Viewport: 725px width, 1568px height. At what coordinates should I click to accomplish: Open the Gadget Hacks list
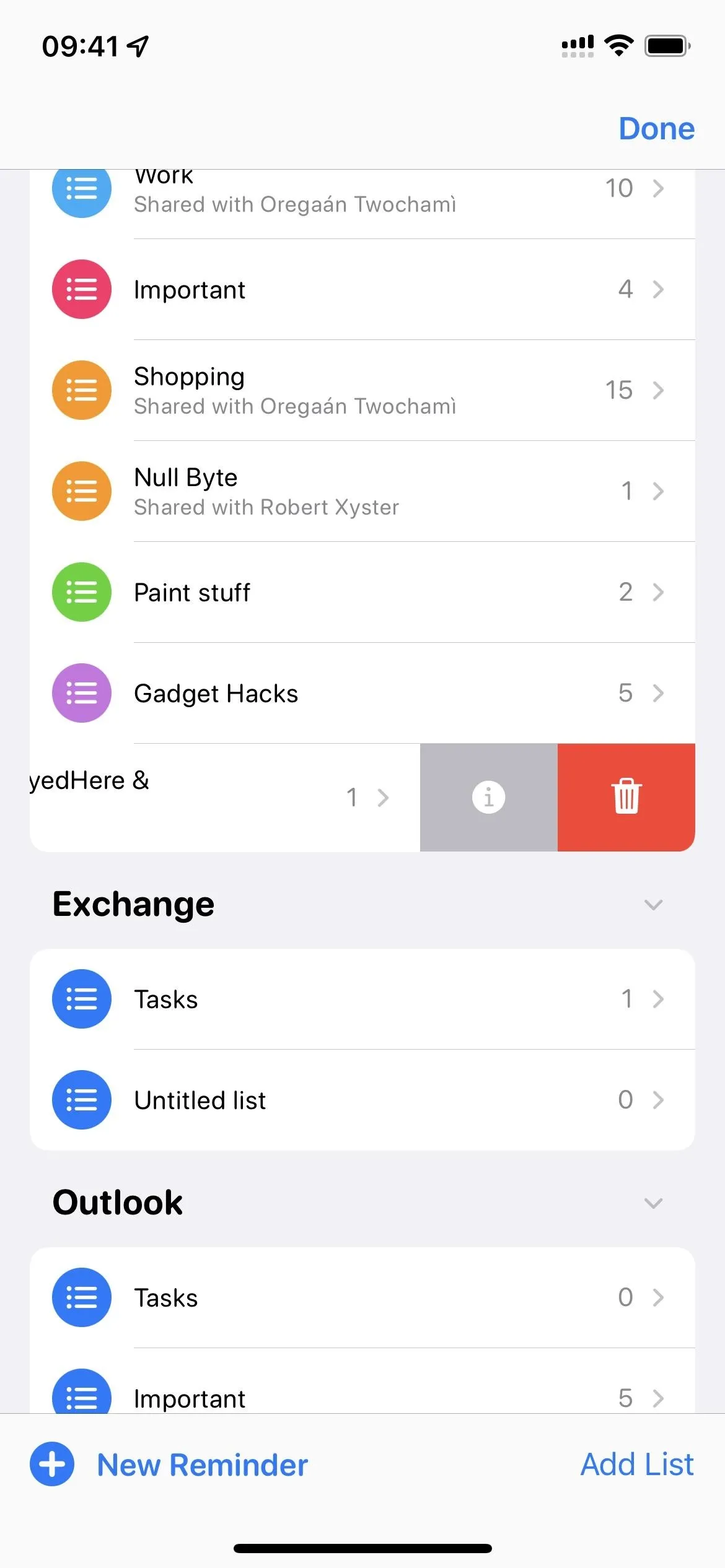click(x=362, y=693)
